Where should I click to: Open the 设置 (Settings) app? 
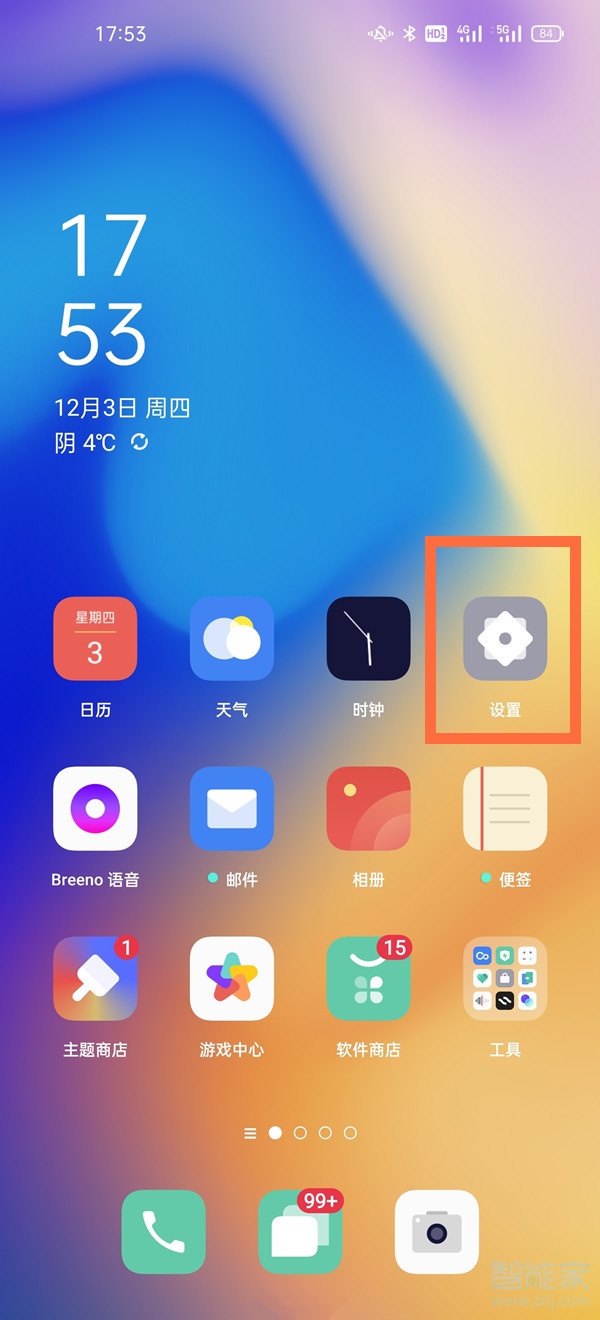coord(505,640)
